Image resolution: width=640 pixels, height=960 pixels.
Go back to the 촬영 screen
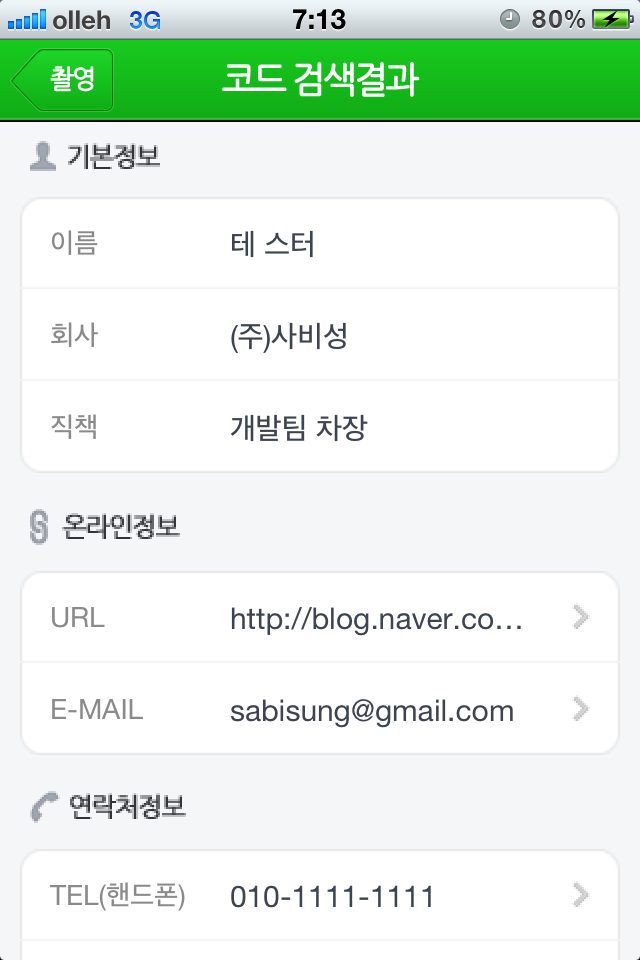pyautogui.click(x=64, y=80)
